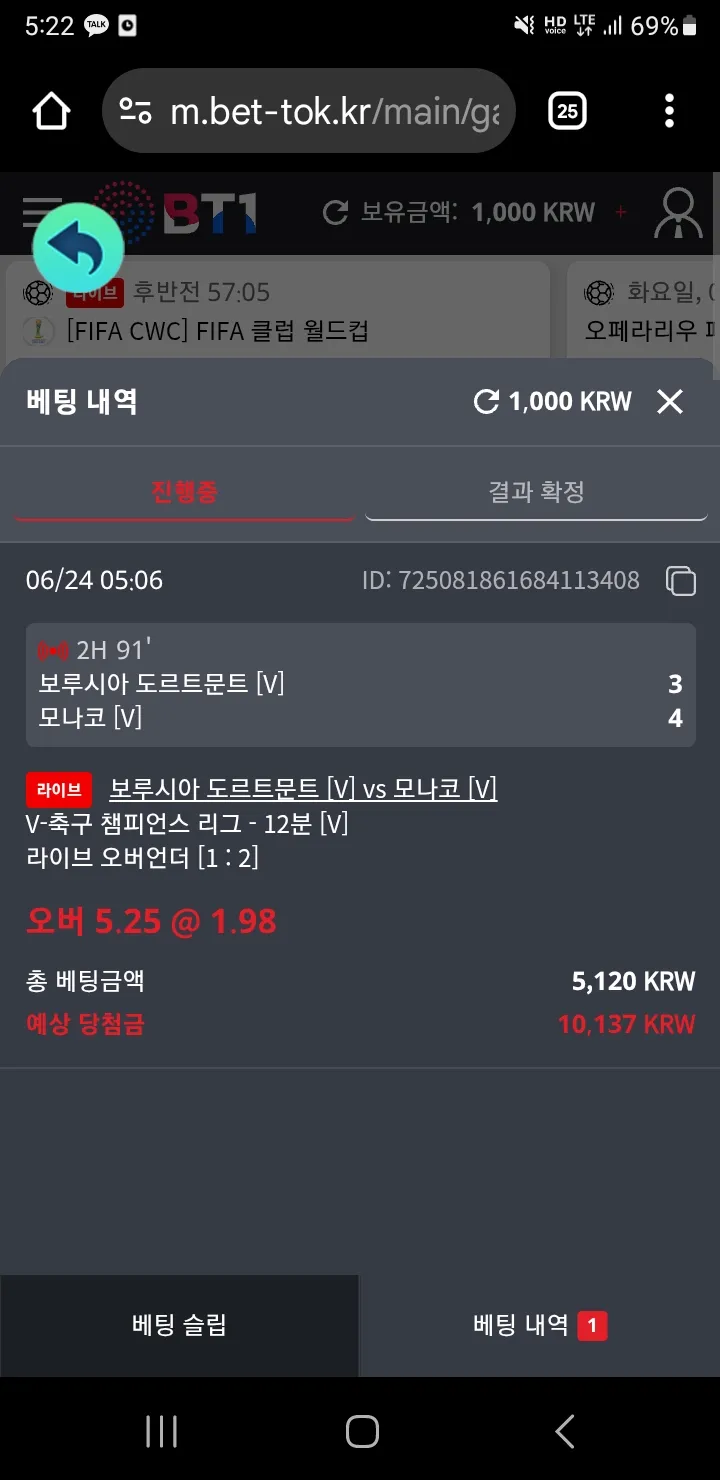The height and width of the screenshot is (1480, 720).
Task: Select the 진행중 tab
Action: pos(184,492)
